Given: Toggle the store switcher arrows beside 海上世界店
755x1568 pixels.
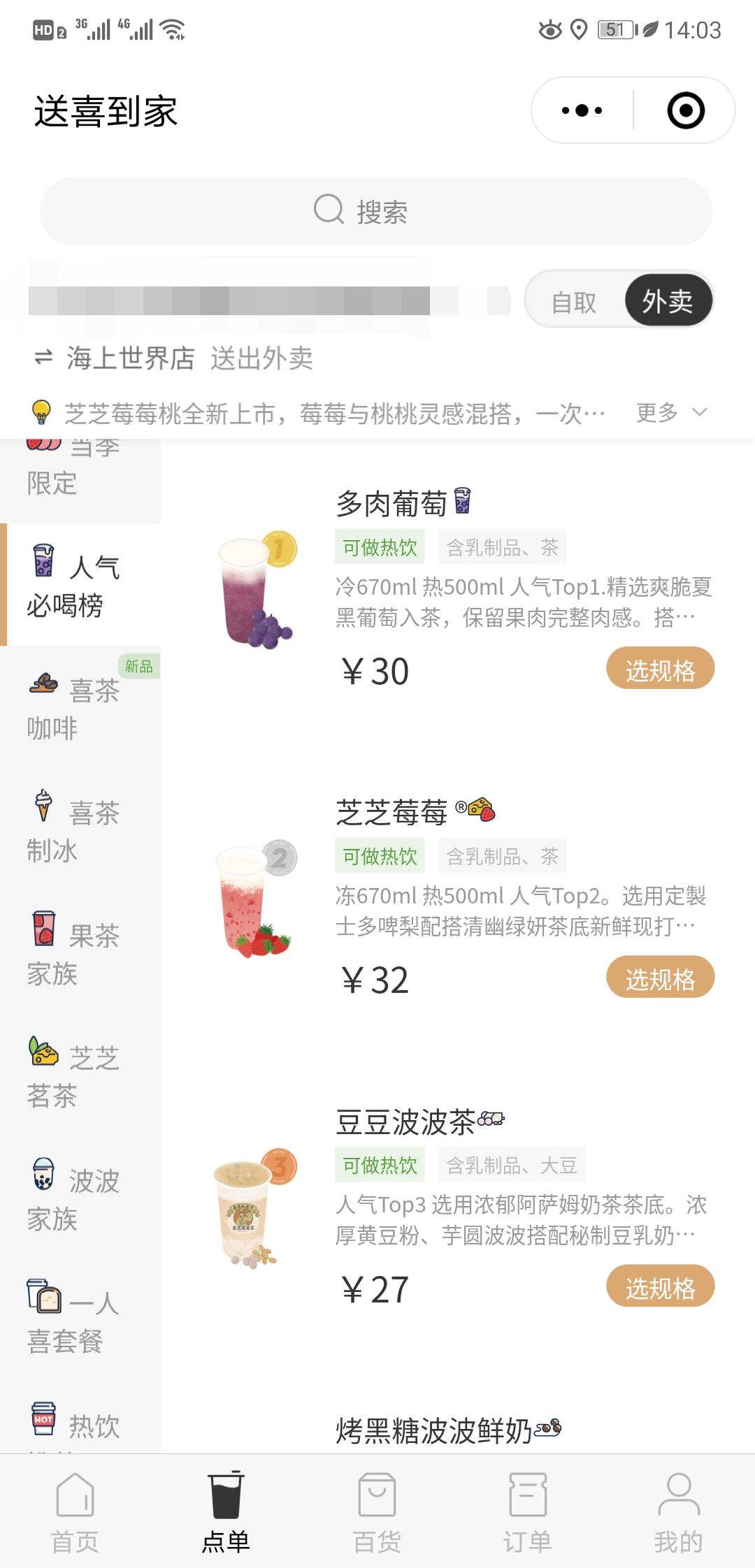Looking at the screenshot, I should pos(42,358).
